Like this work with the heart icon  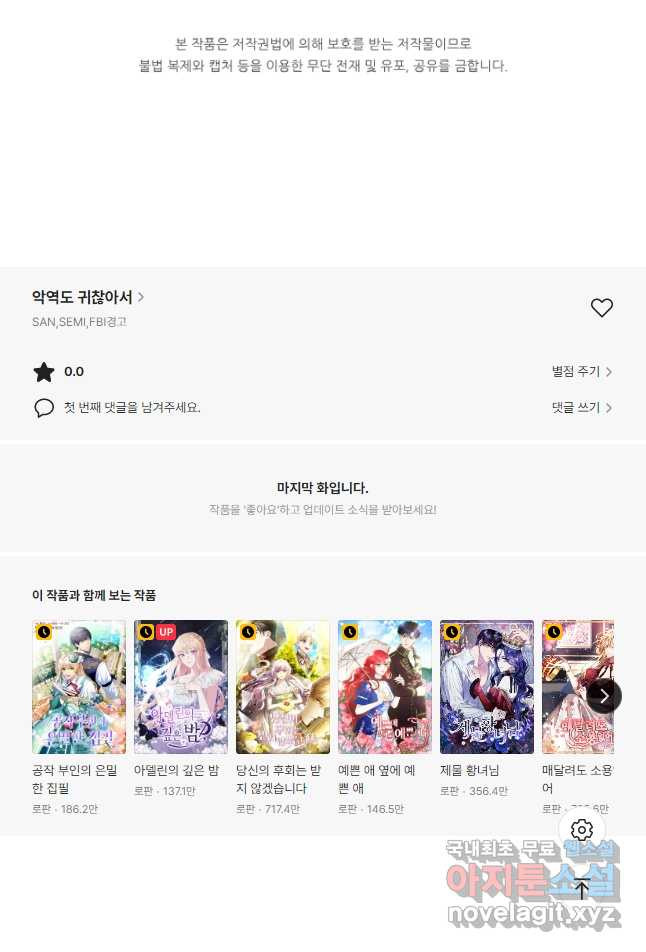pos(601,308)
